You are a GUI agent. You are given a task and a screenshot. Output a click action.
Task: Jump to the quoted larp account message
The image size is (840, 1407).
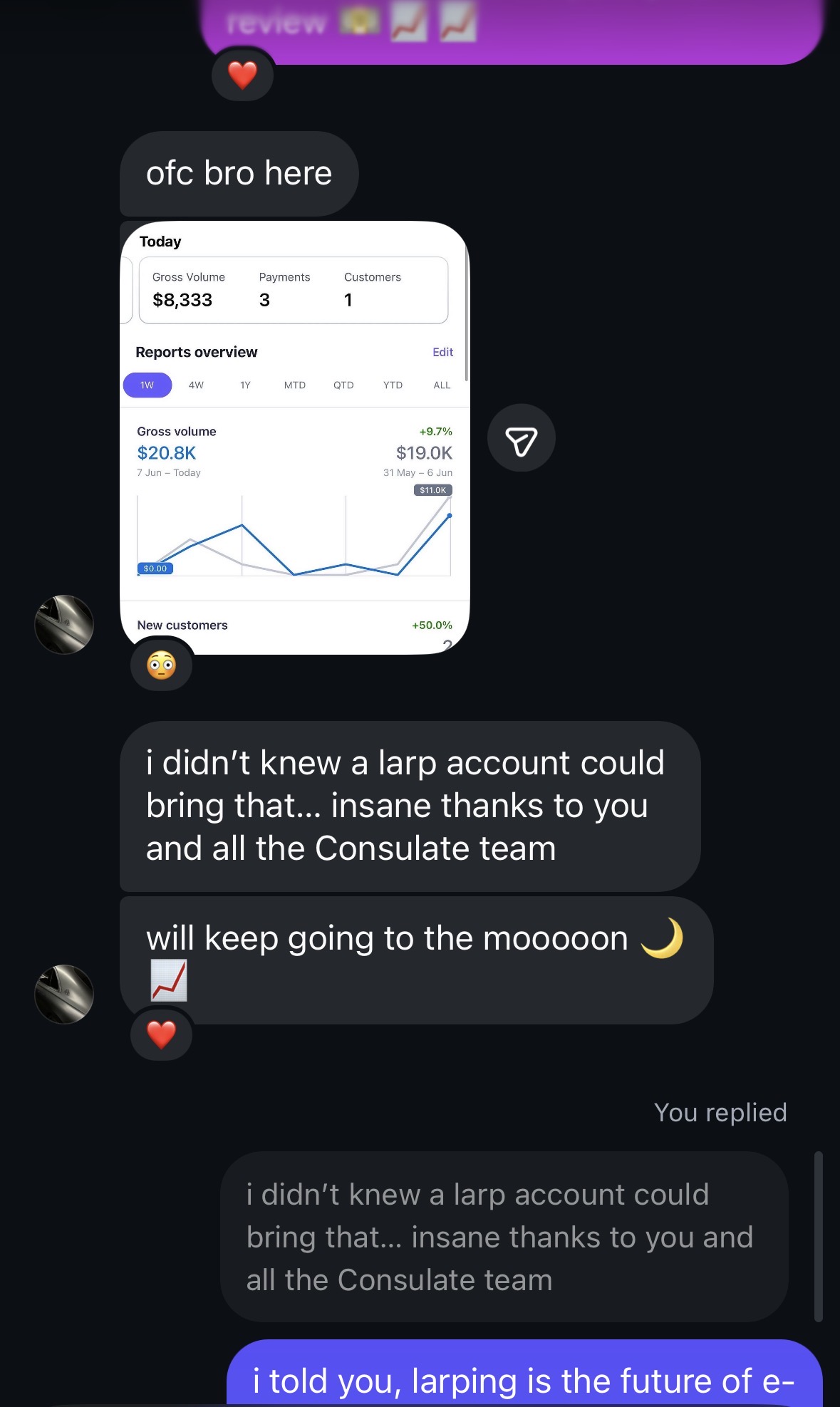coord(504,1237)
